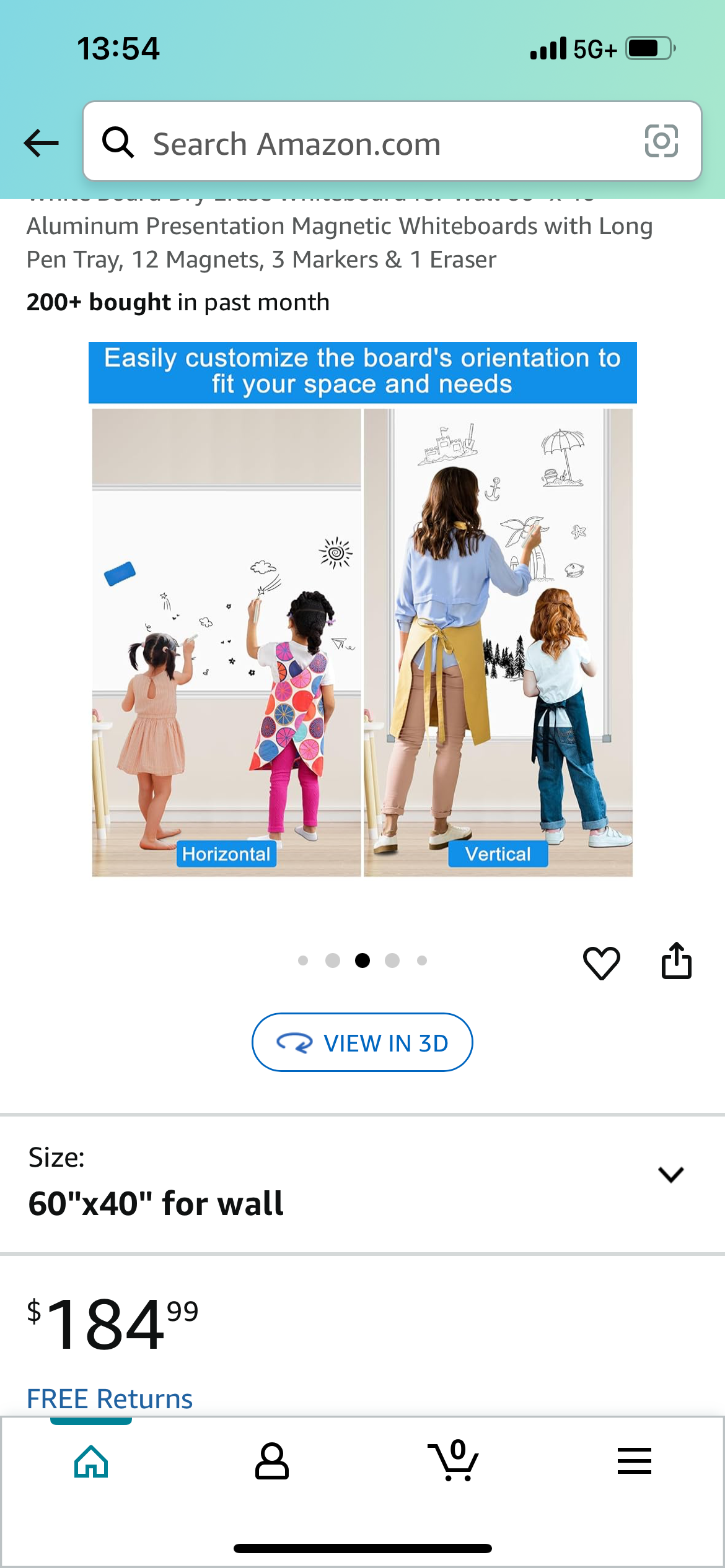
Task: Tap the VIEW IN 3D button
Action: pos(362,1043)
